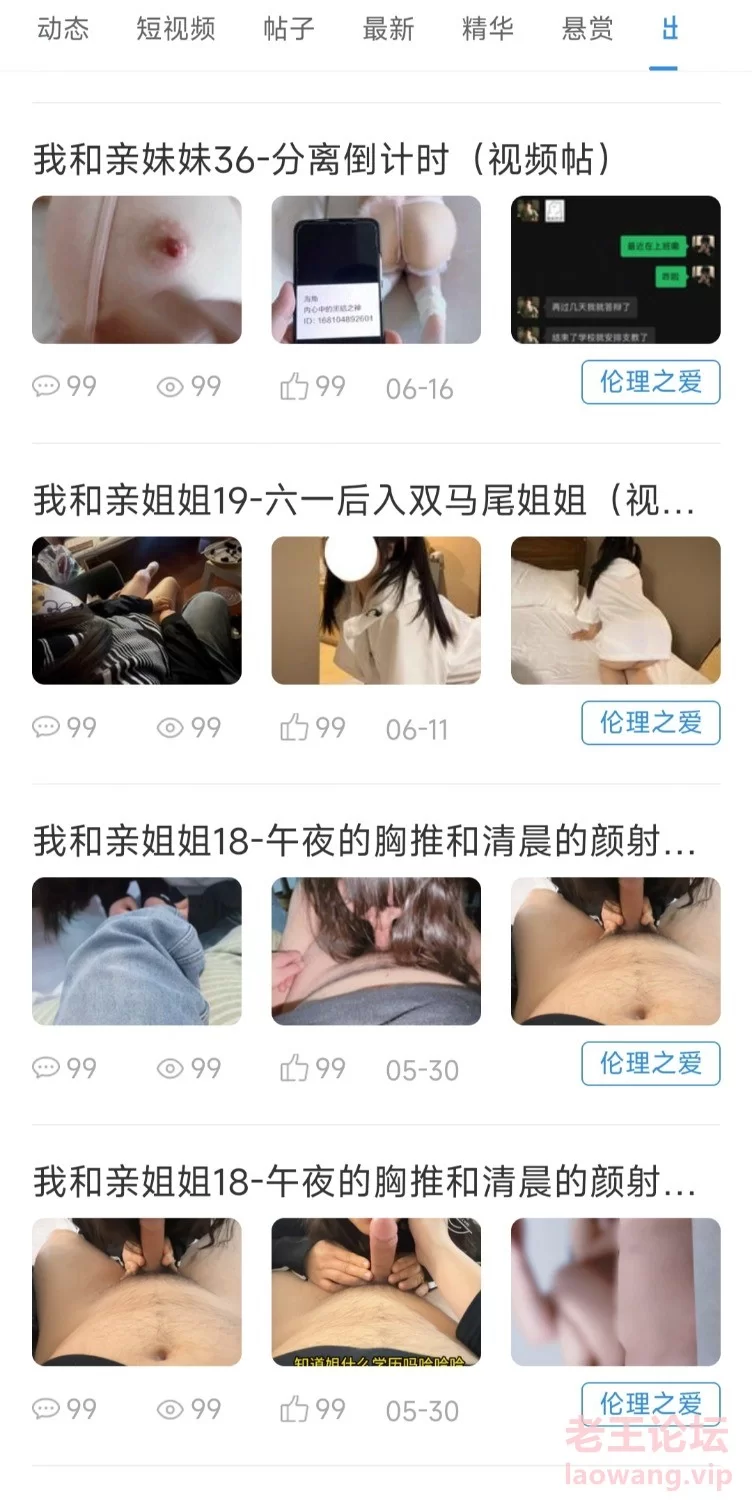The image size is (752, 1500).
Task: Open comments on the 06-16 post
Action: (47, 387)
